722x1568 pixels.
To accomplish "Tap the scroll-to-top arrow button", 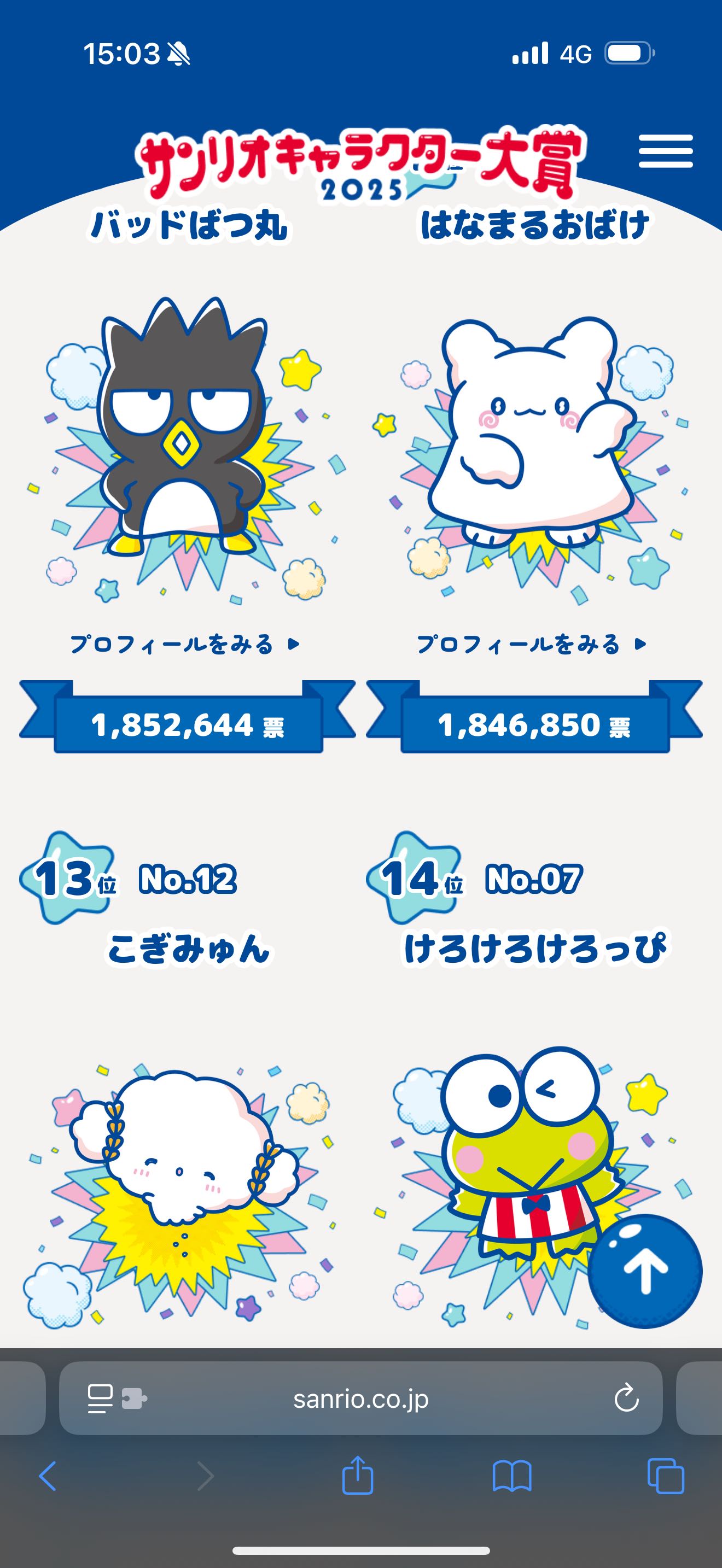I will pos(645,1271).
